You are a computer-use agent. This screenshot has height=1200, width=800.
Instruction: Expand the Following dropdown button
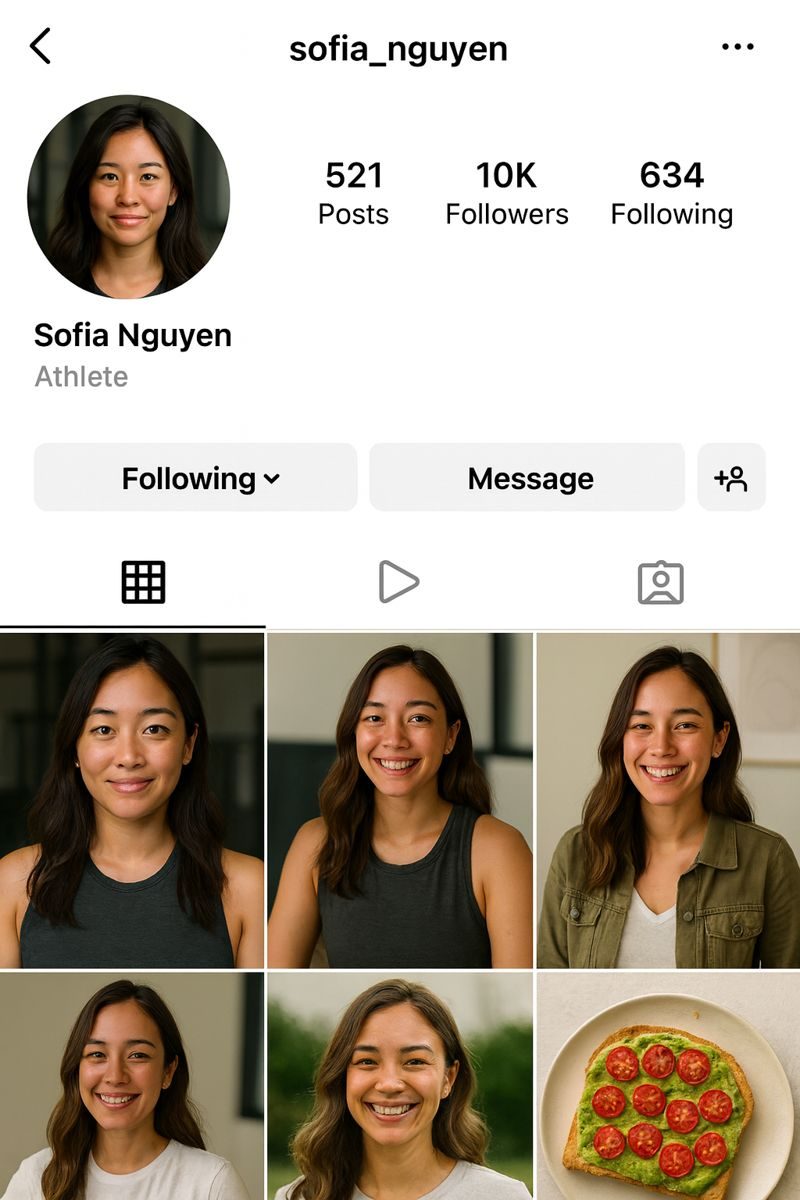click(196, 478)
